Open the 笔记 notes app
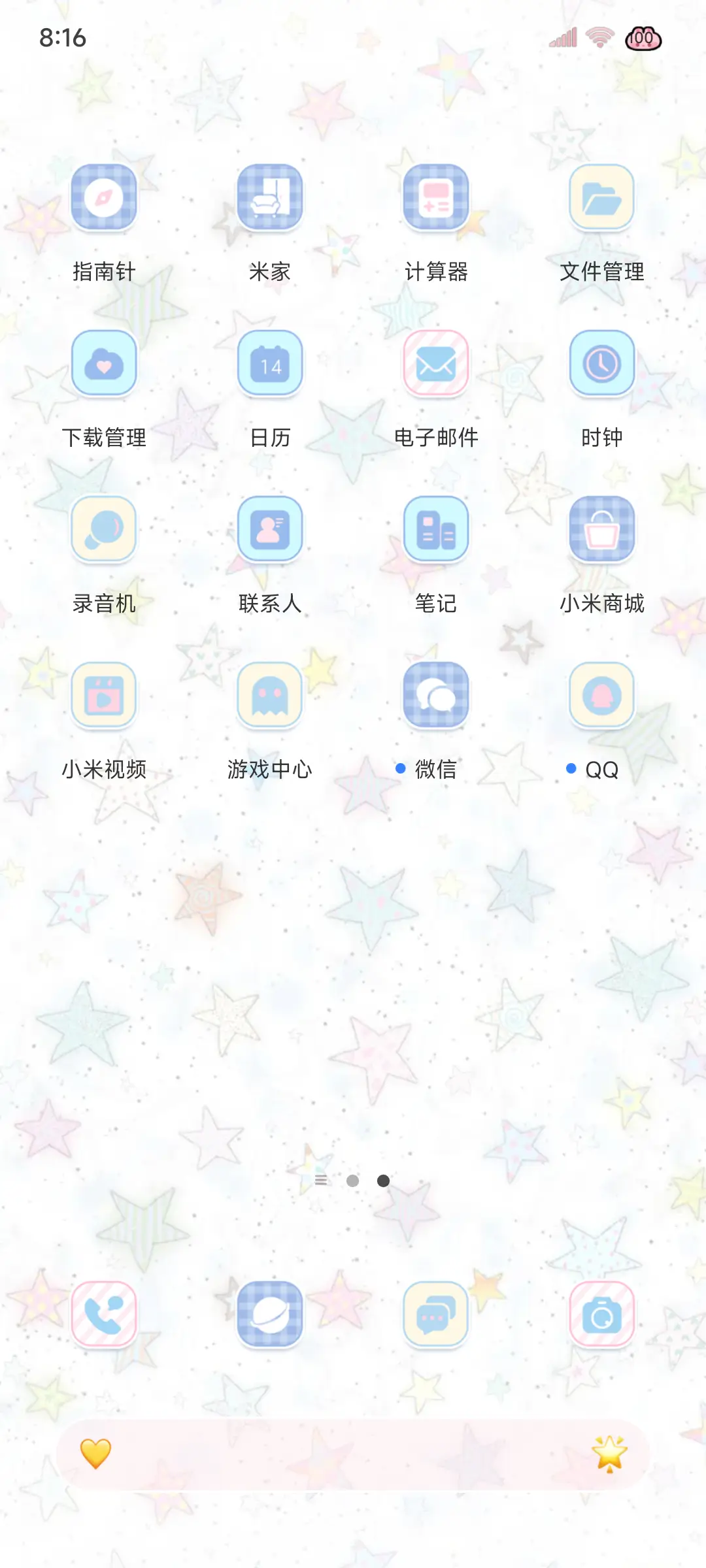 pyautogui.click(x=436, y=531)
